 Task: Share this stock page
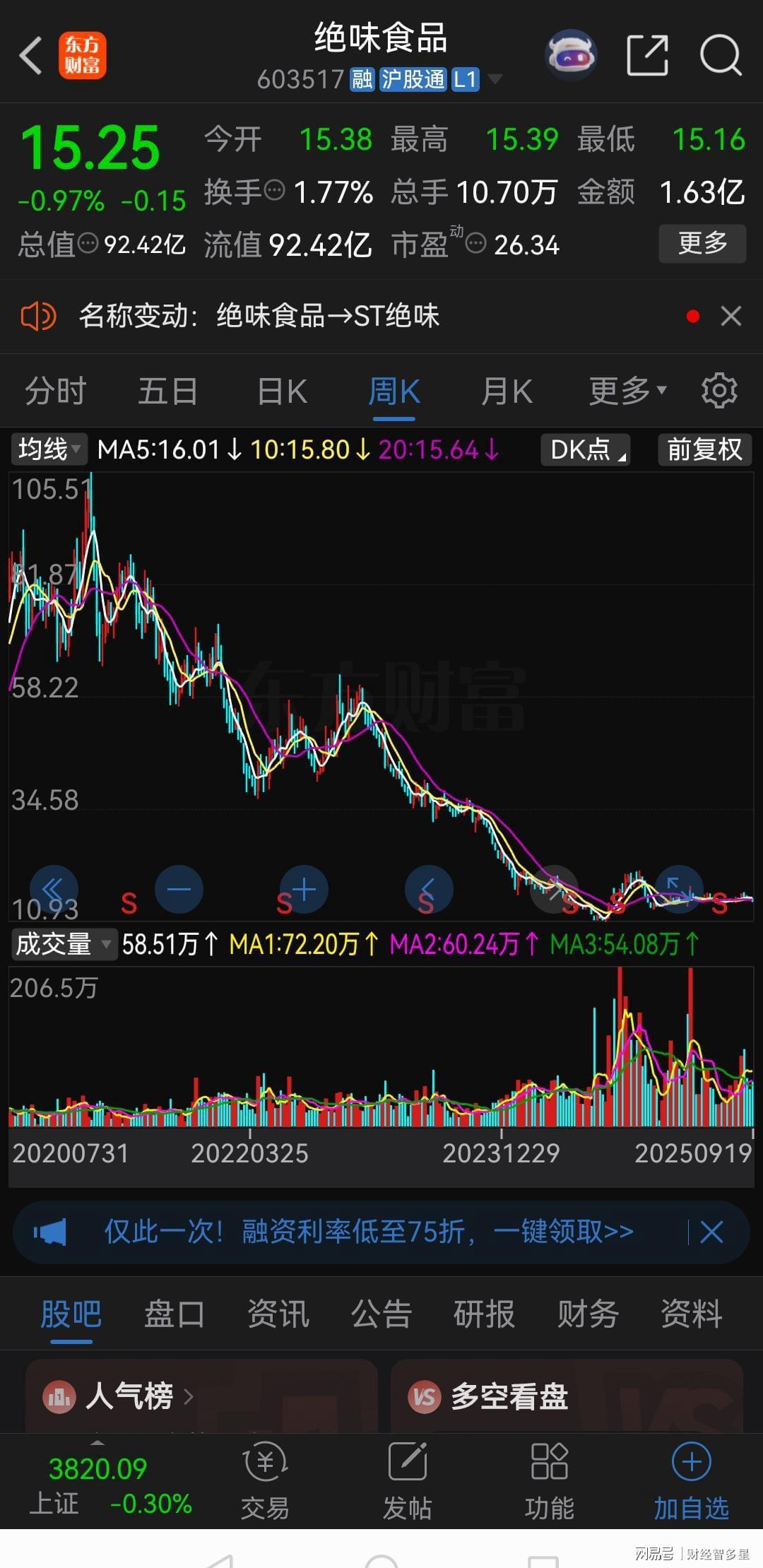point(647,55)
